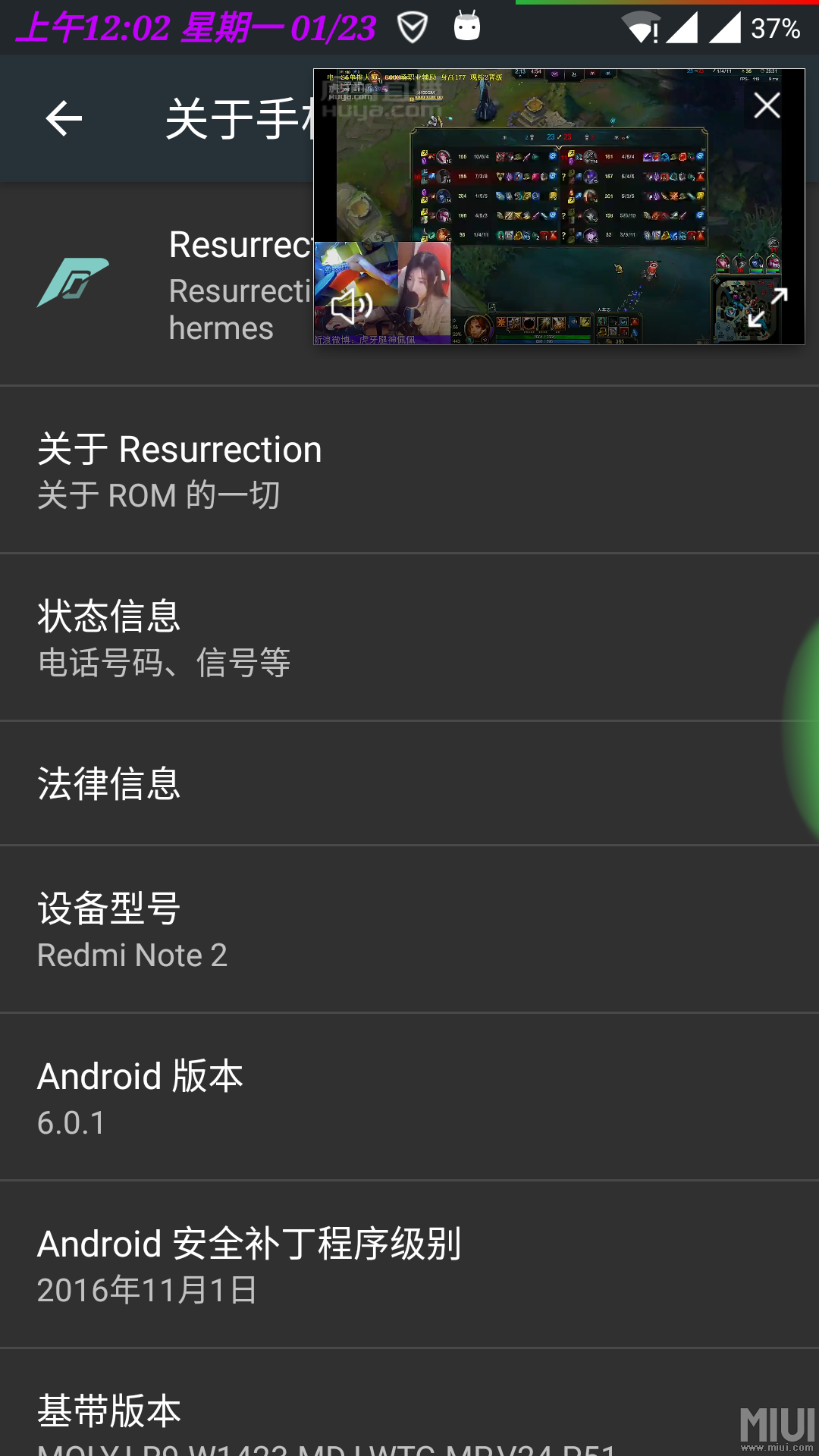Close the floating Huya video player
This screenshot has width=819, height=1456.
click(x=767, y=106)
